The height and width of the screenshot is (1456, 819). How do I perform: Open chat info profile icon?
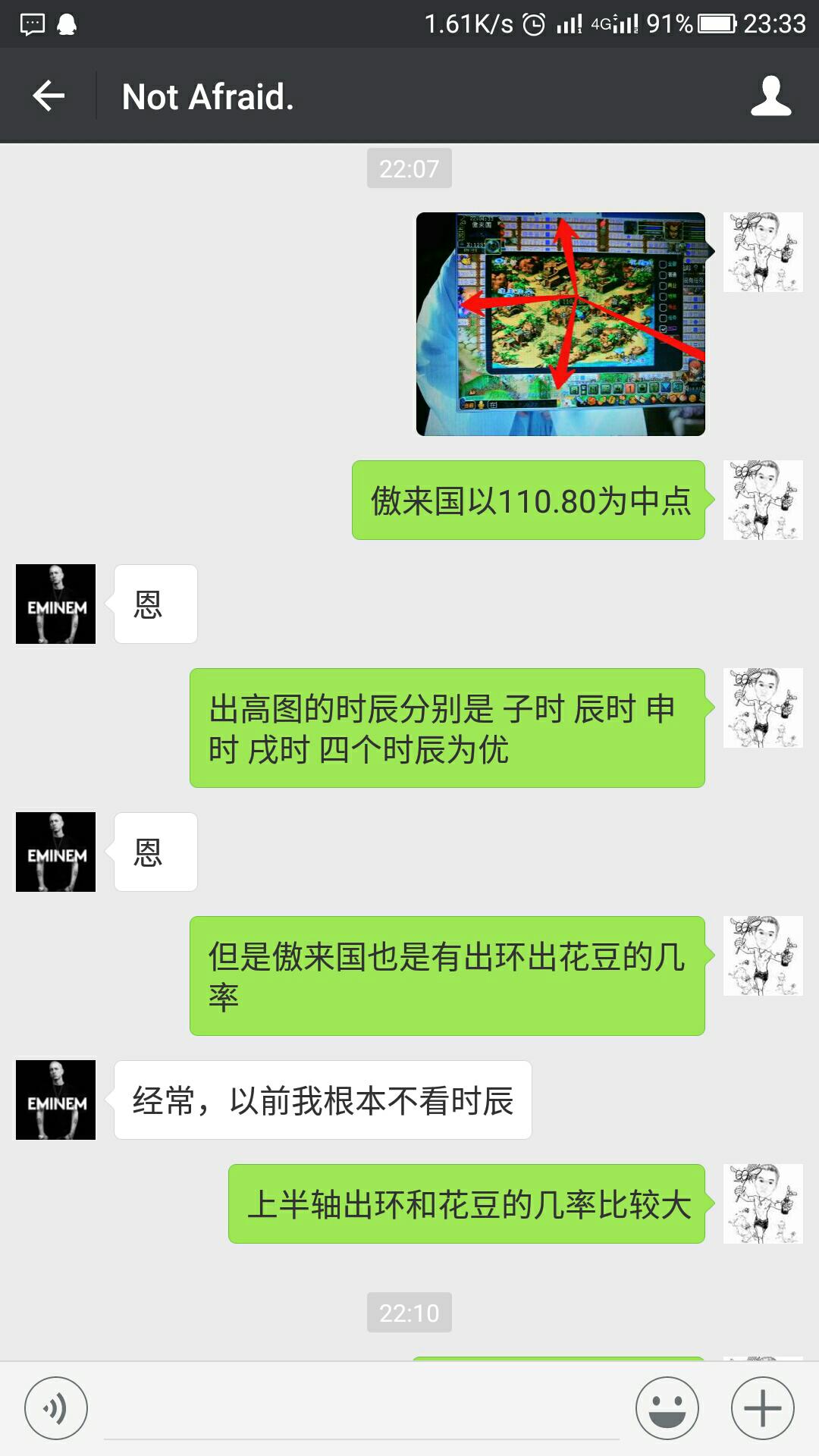[x=770, y=96]
